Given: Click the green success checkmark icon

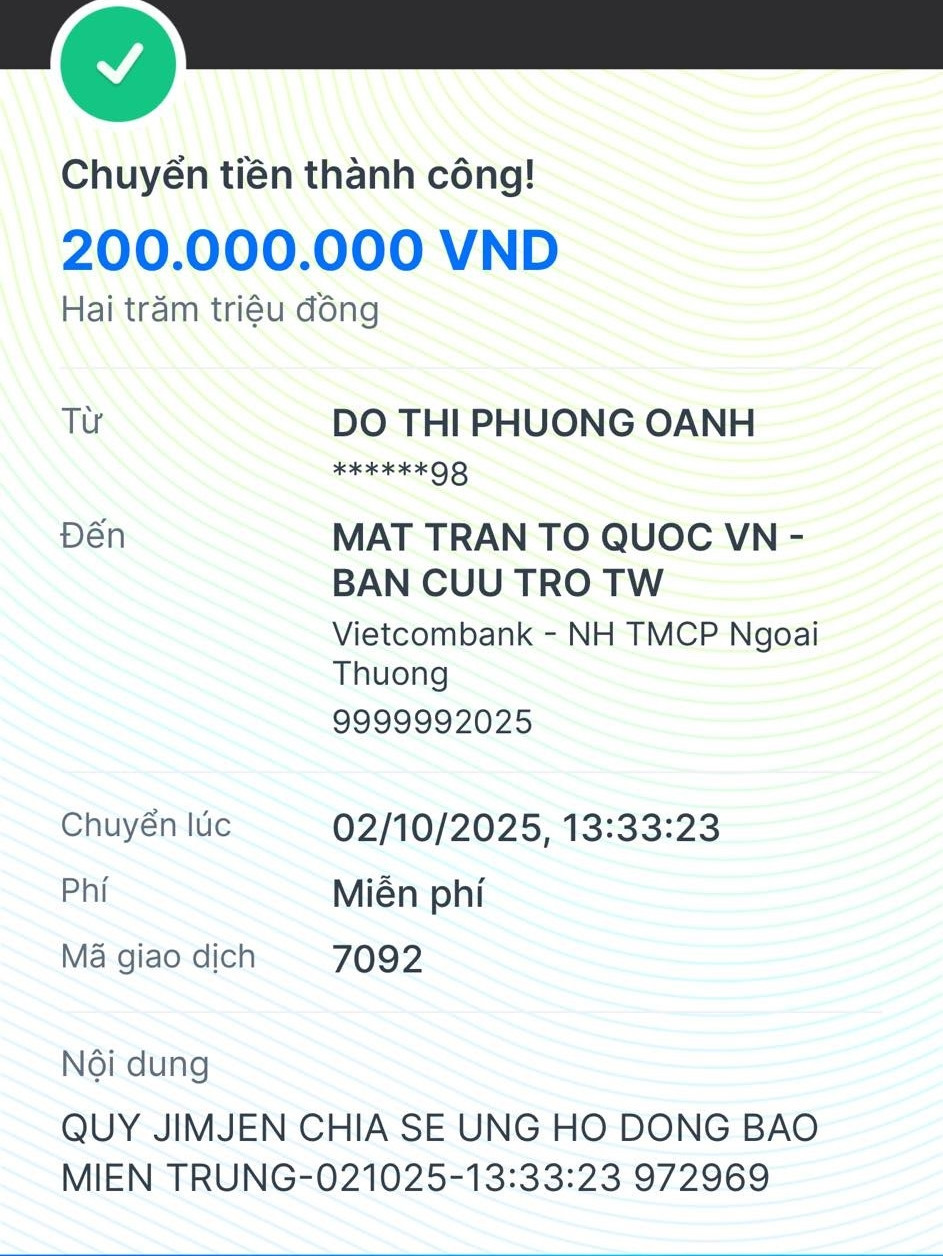Looking at the screenshot, I should (119, 63).
